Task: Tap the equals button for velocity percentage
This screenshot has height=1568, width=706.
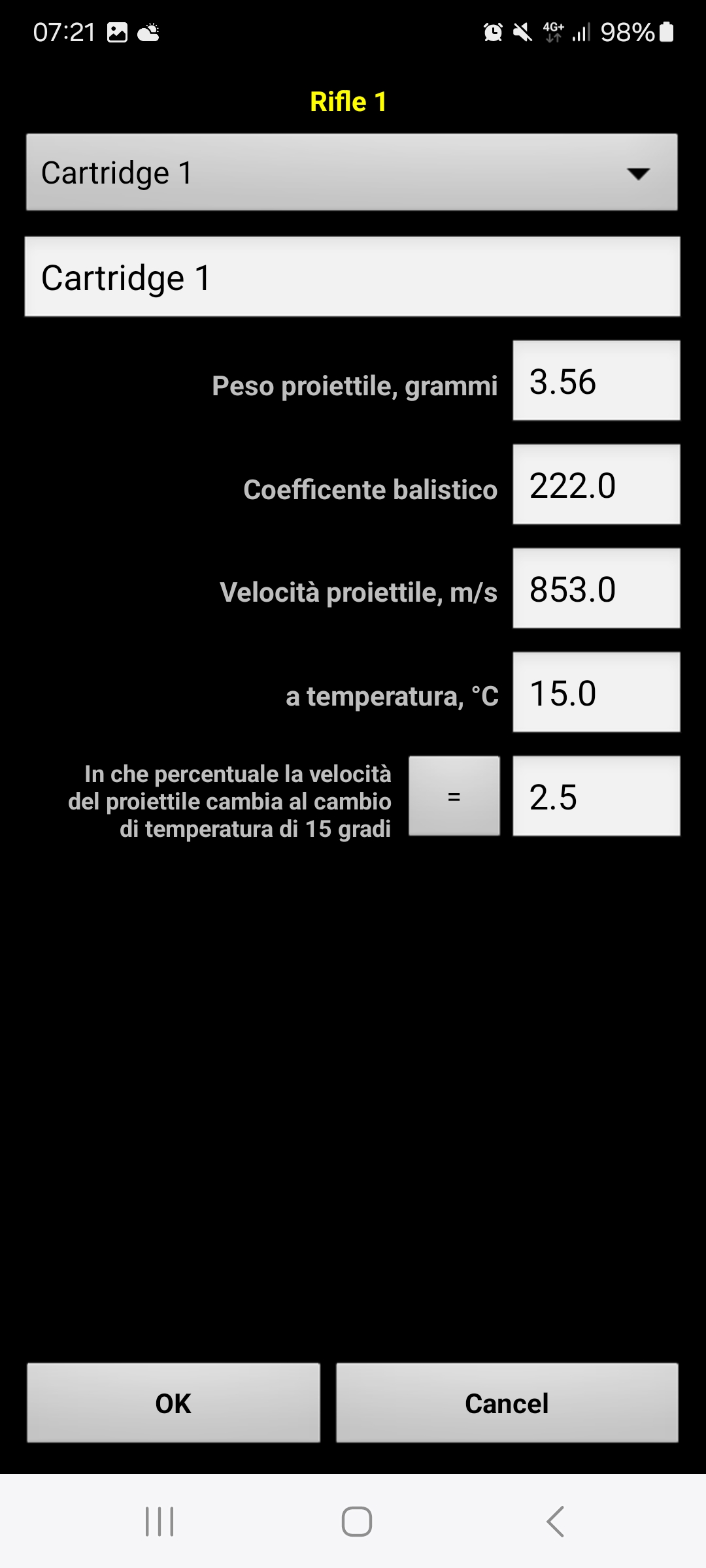Action: pos(454,796)
